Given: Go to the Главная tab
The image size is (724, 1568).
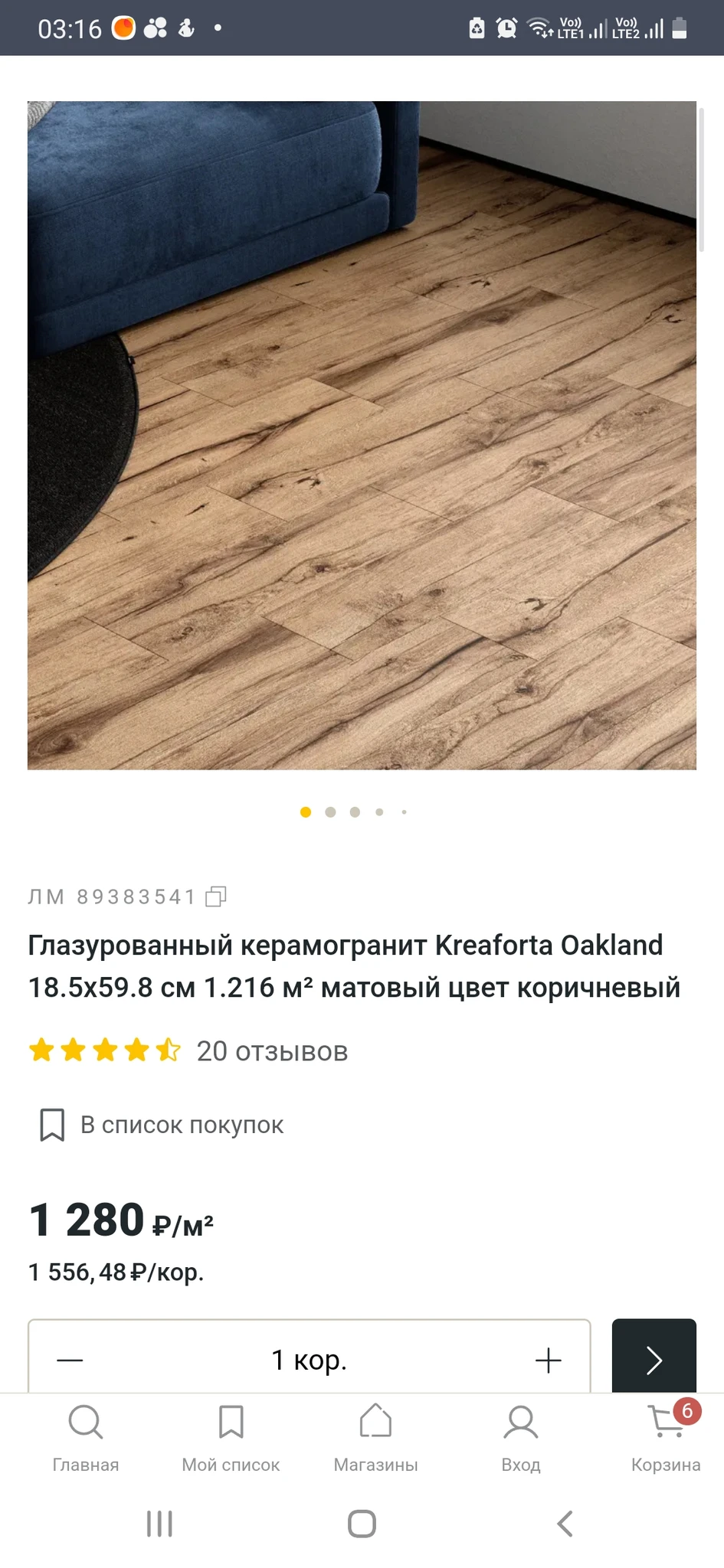Looking at the screenshot, I should [x=85, y=1438].
